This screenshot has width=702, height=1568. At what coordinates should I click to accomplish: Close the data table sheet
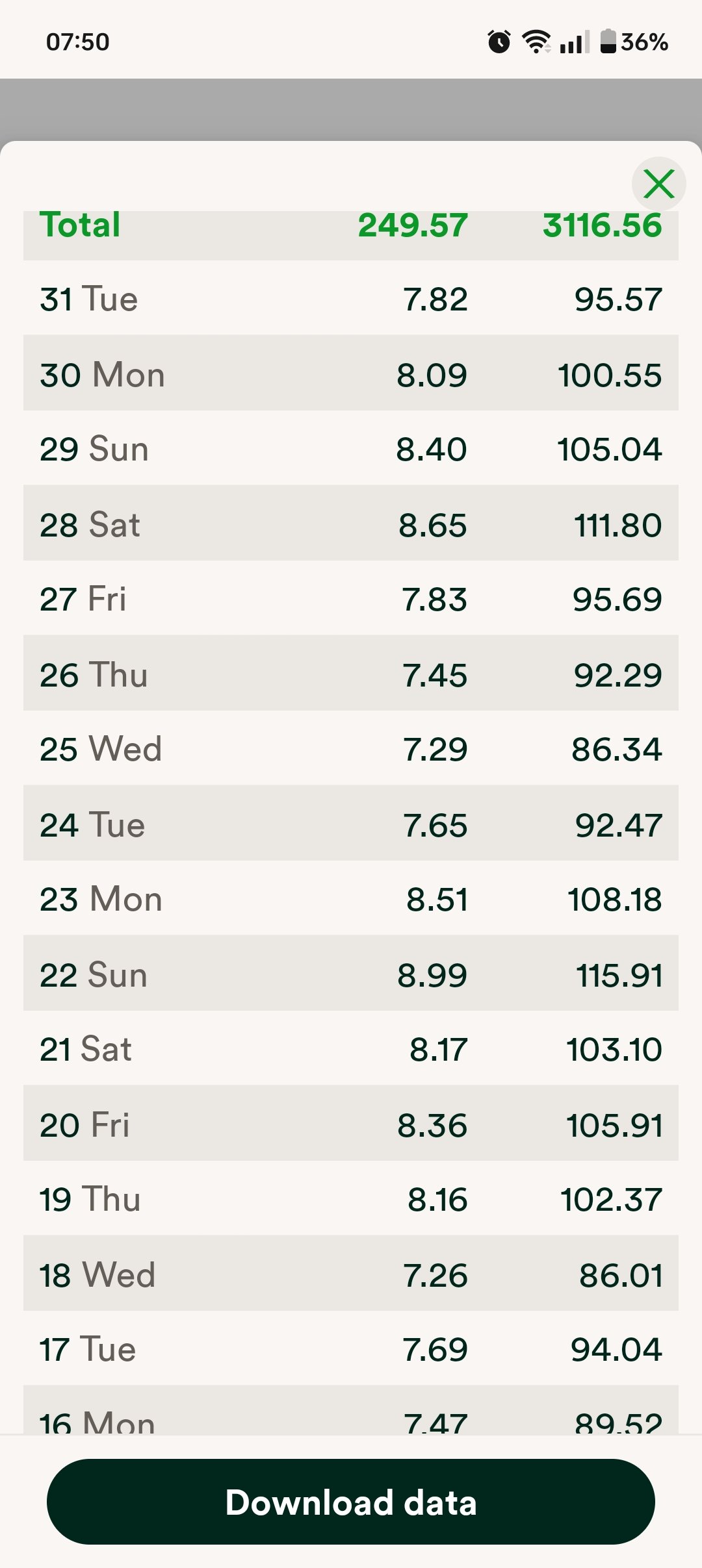(x=659, y=184)
